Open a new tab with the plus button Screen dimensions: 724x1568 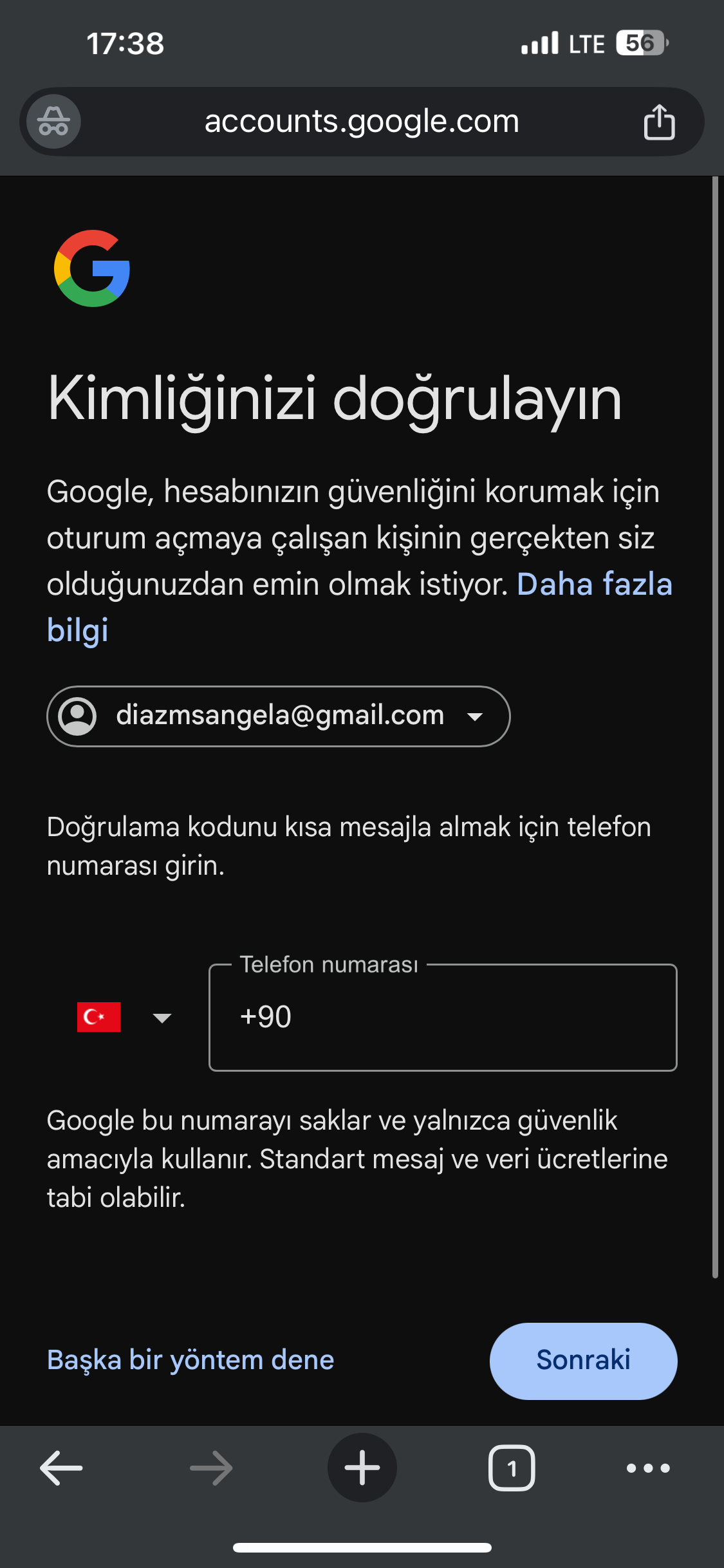click(362, 1468)
